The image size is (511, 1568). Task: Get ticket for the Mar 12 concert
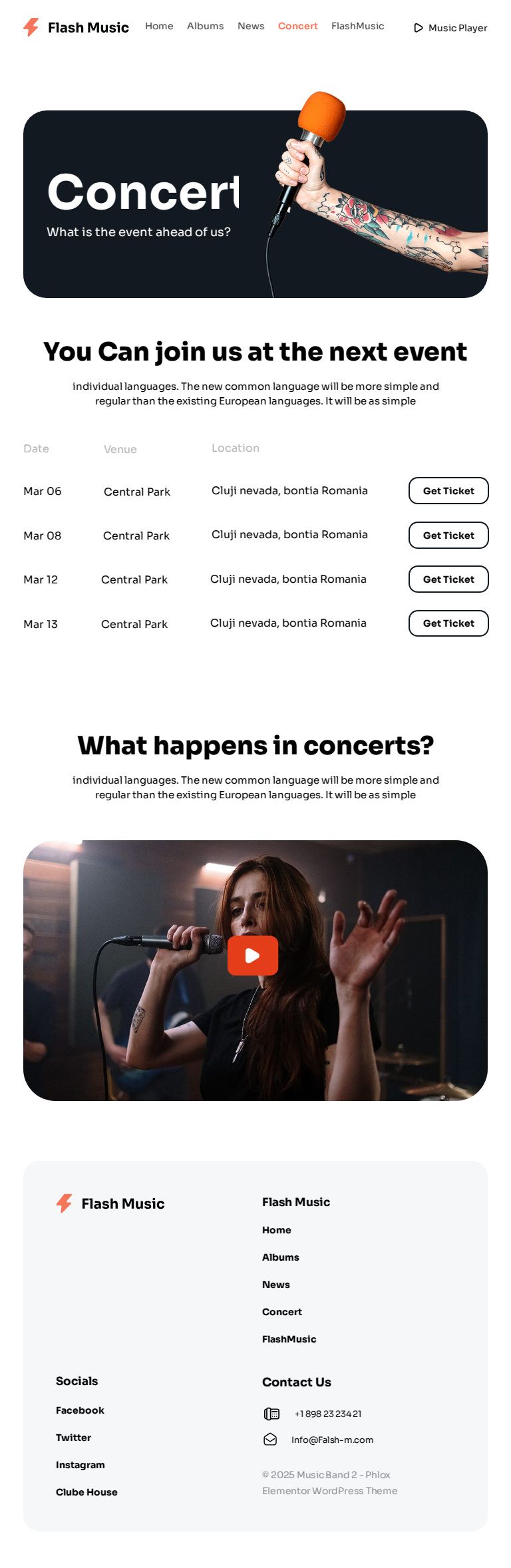pyautogui.click(x=448, y=579)
